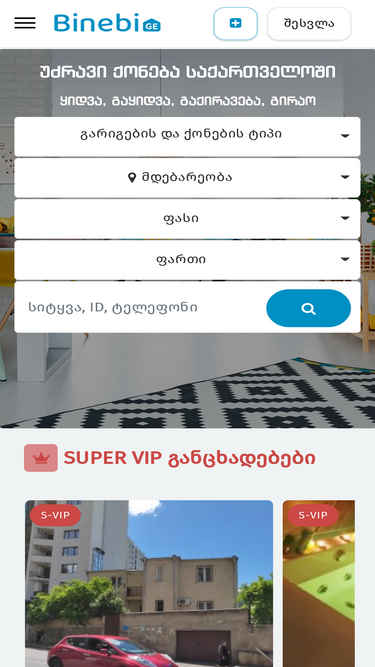Open the მდებარეობა location dropdown
Viewport: 375px width, 667px height.
coord(187,178)
